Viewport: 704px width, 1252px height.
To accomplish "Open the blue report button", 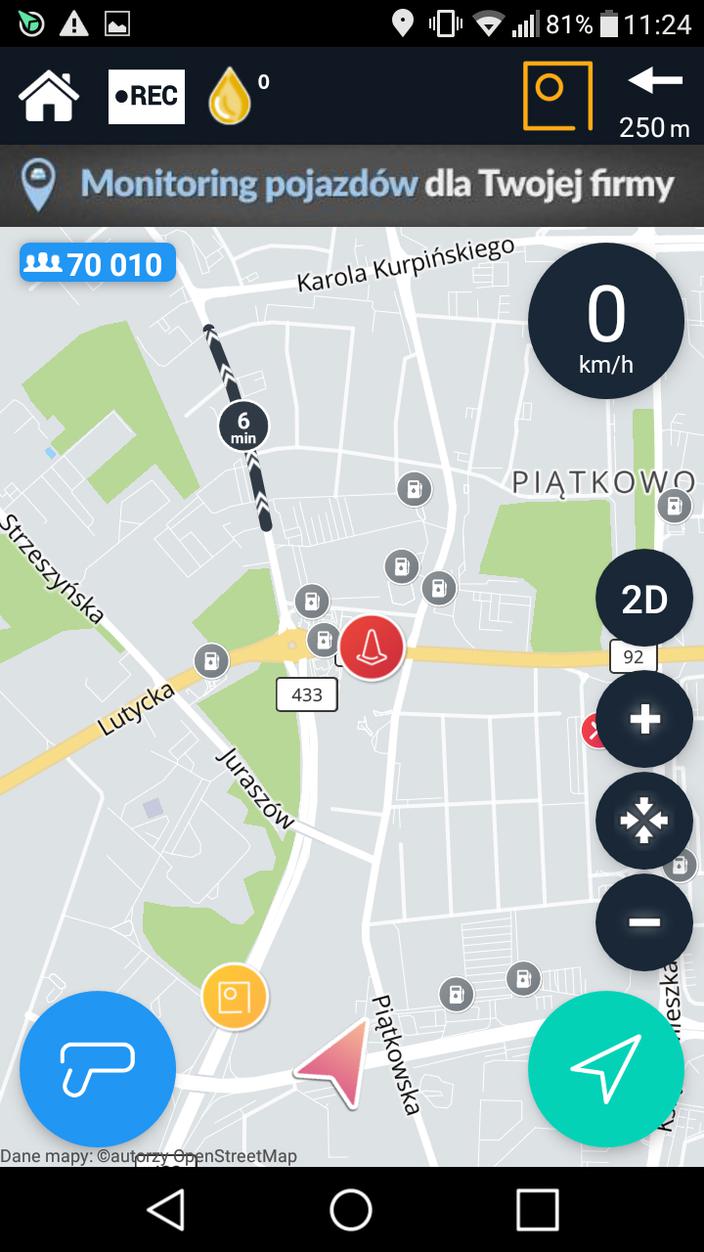I will pyautogui.click(x=98, y=1068).
